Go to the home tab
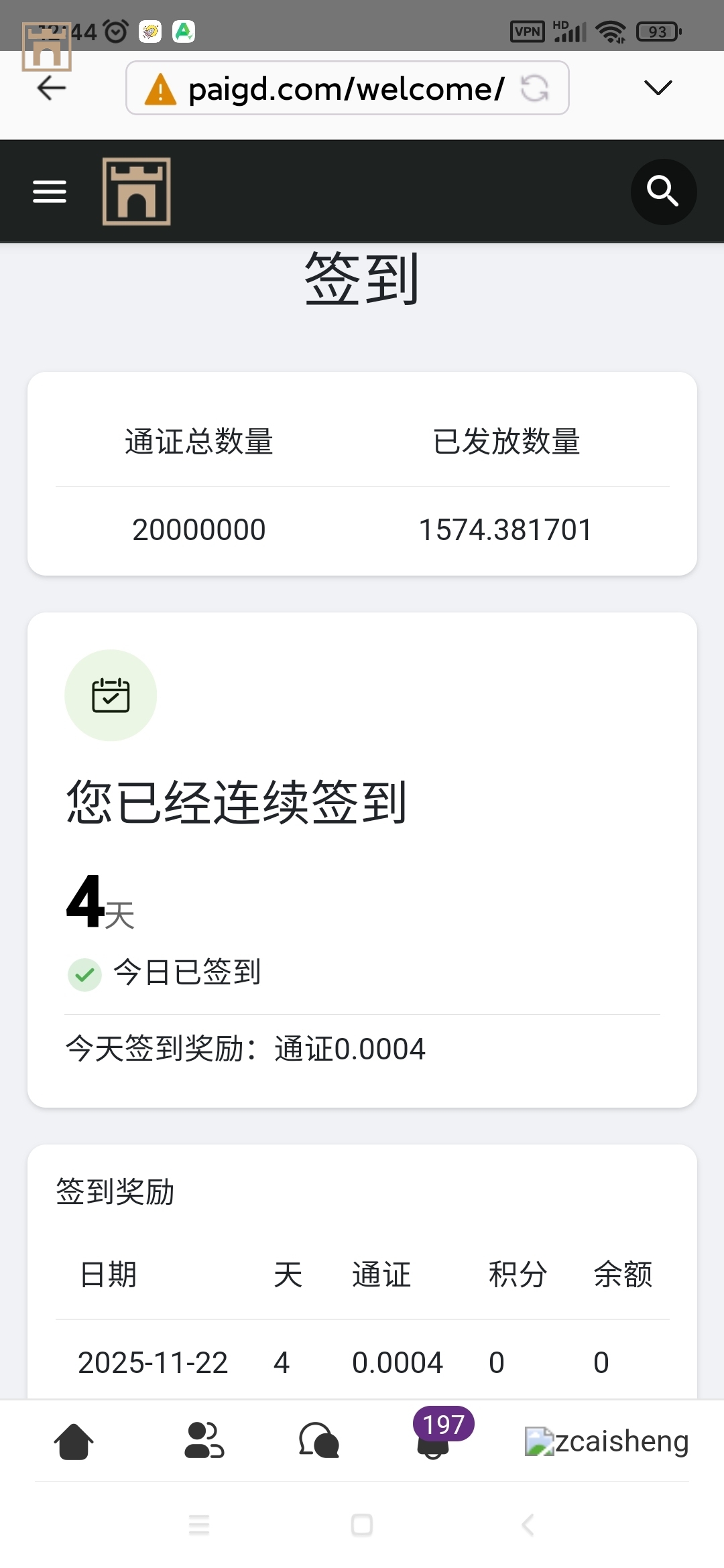Screen dimensions: 724x1568 74,1441
